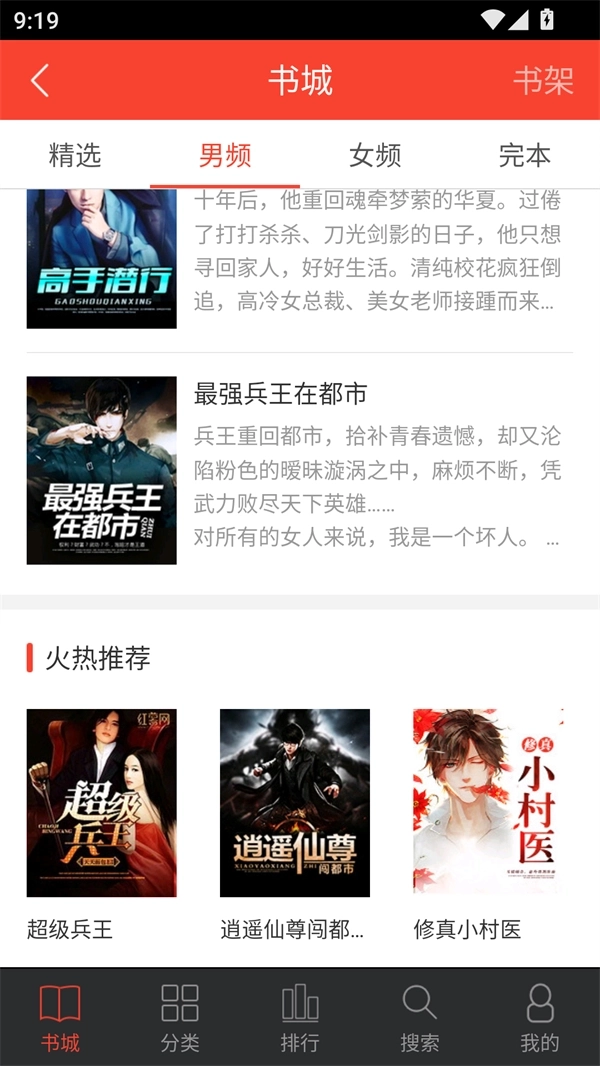View the 超级兵王 book
The height and width of the screenshot is (1066, 600).
tap(102, 803)
